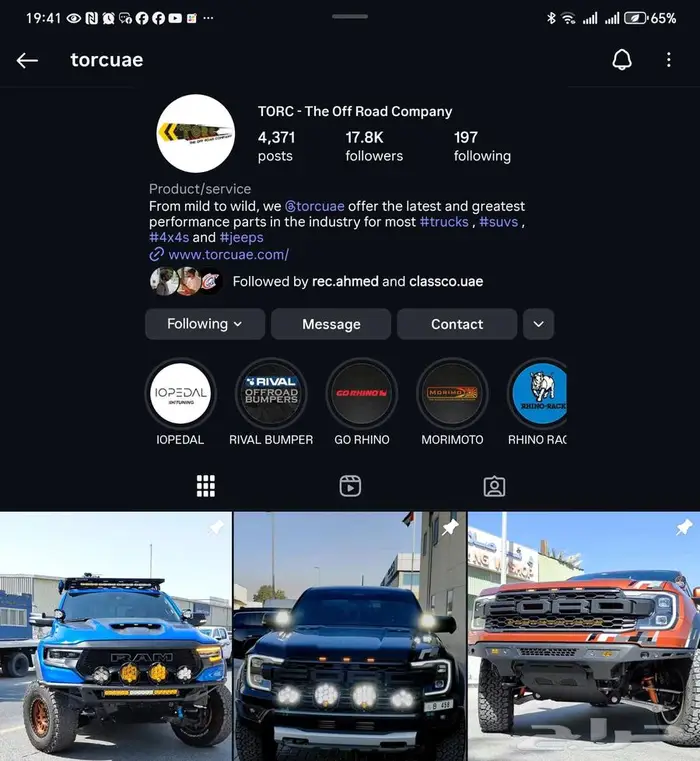
Task: Open the RIVAL BUMPER highlight
Action: click(271, 402)
